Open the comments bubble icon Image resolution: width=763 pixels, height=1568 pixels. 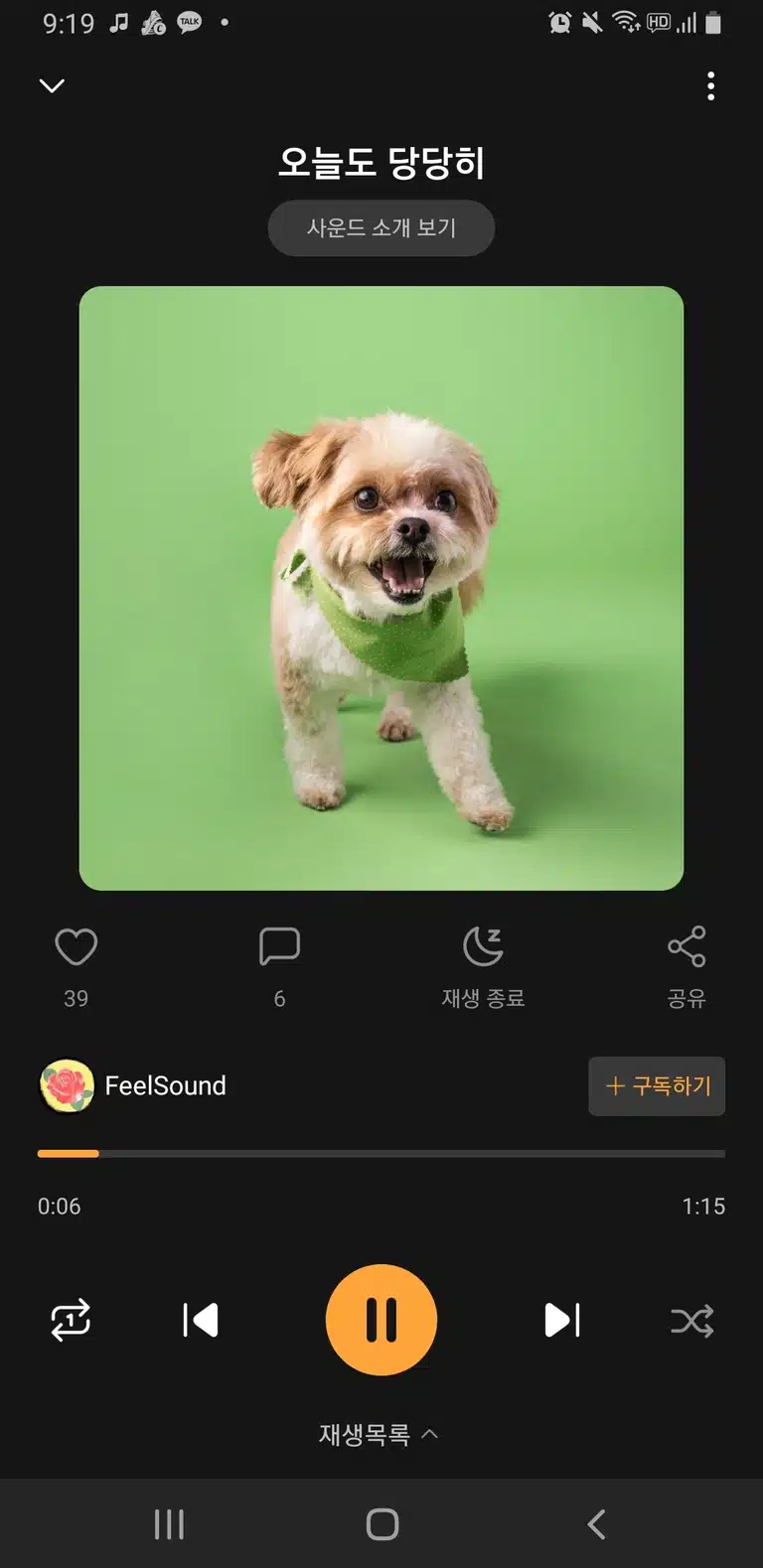click(x=279, y=947)
